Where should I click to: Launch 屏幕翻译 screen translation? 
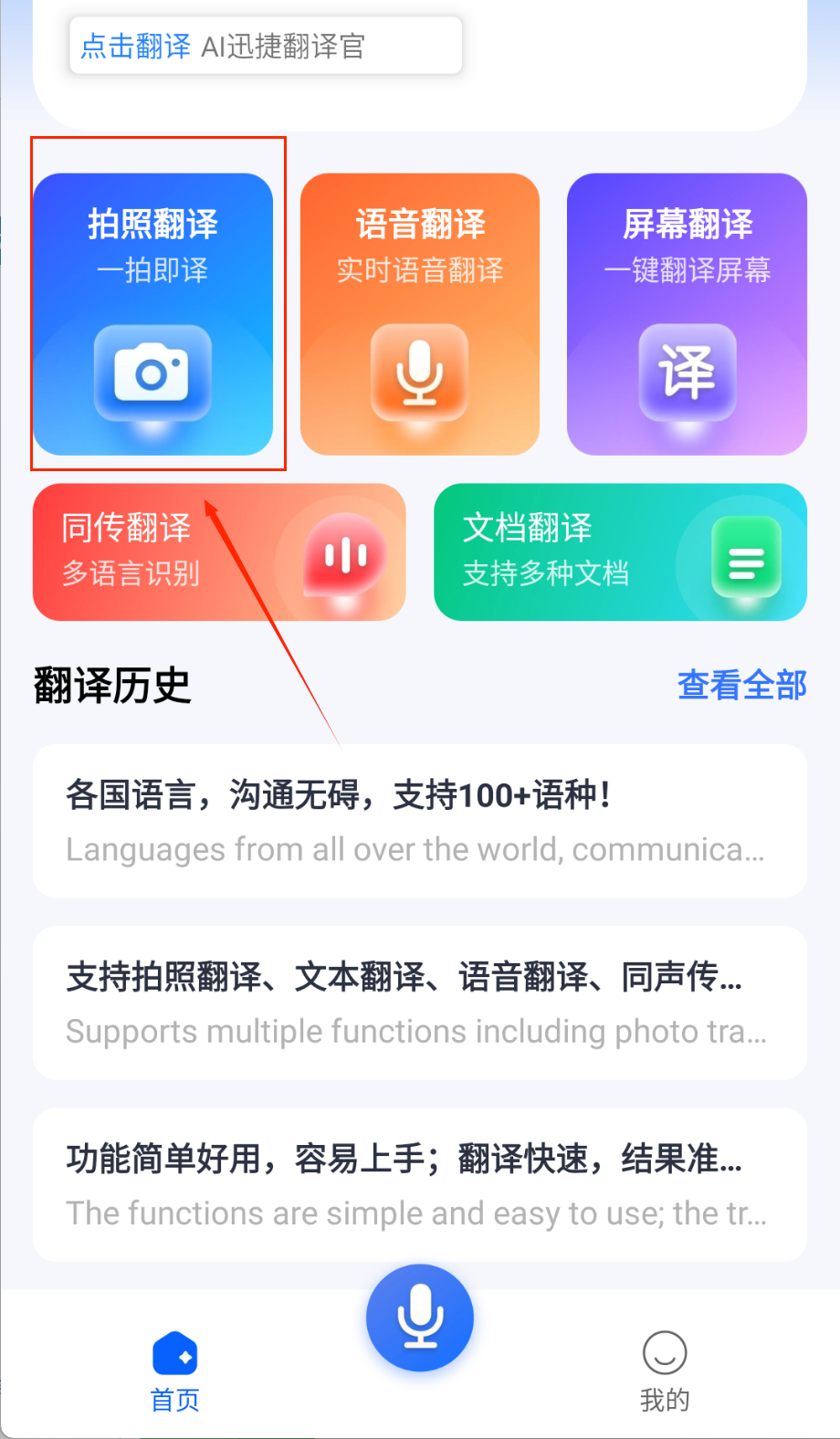click(x=687, y=314)
